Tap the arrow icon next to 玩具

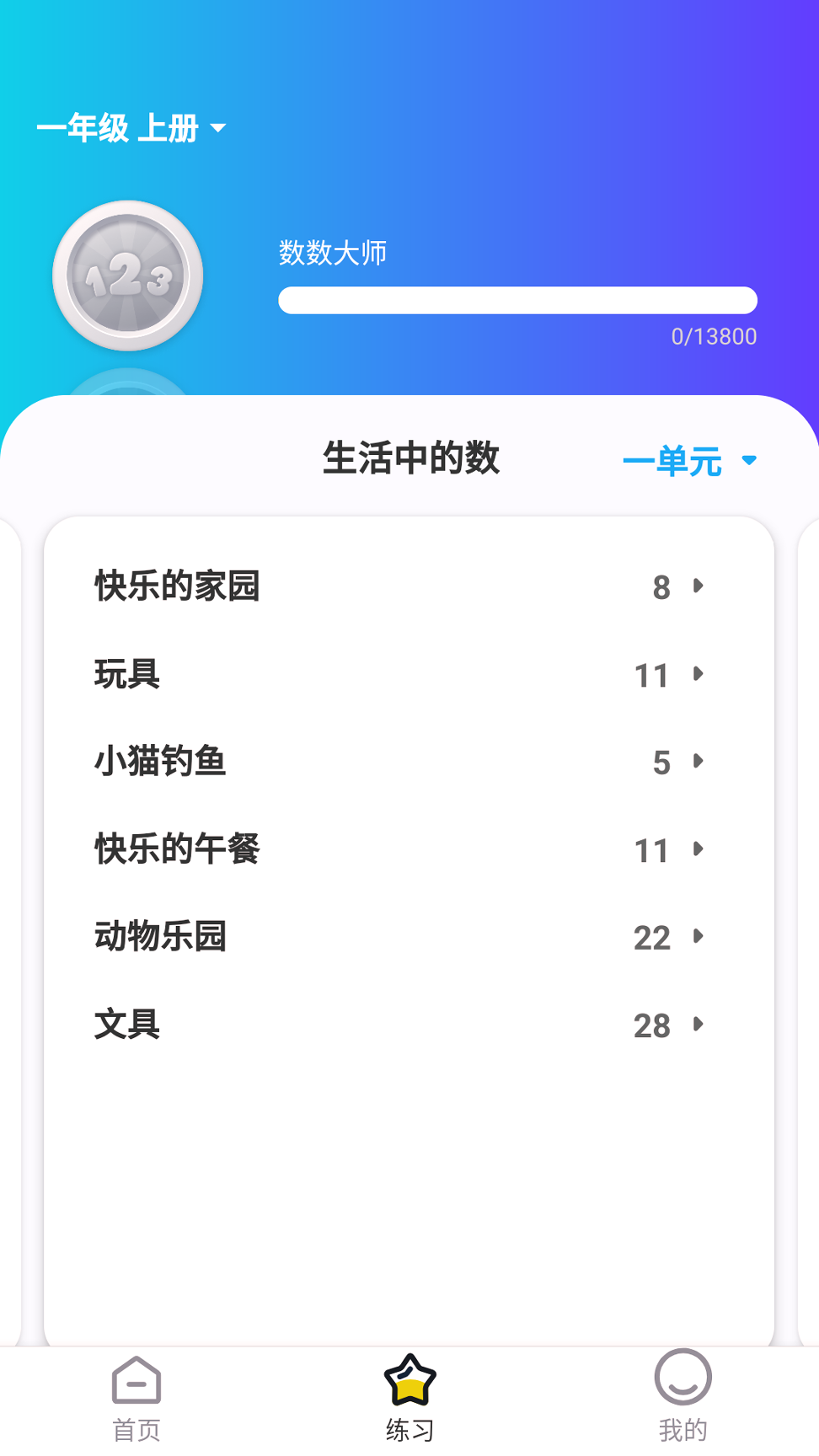pos(698,675)
